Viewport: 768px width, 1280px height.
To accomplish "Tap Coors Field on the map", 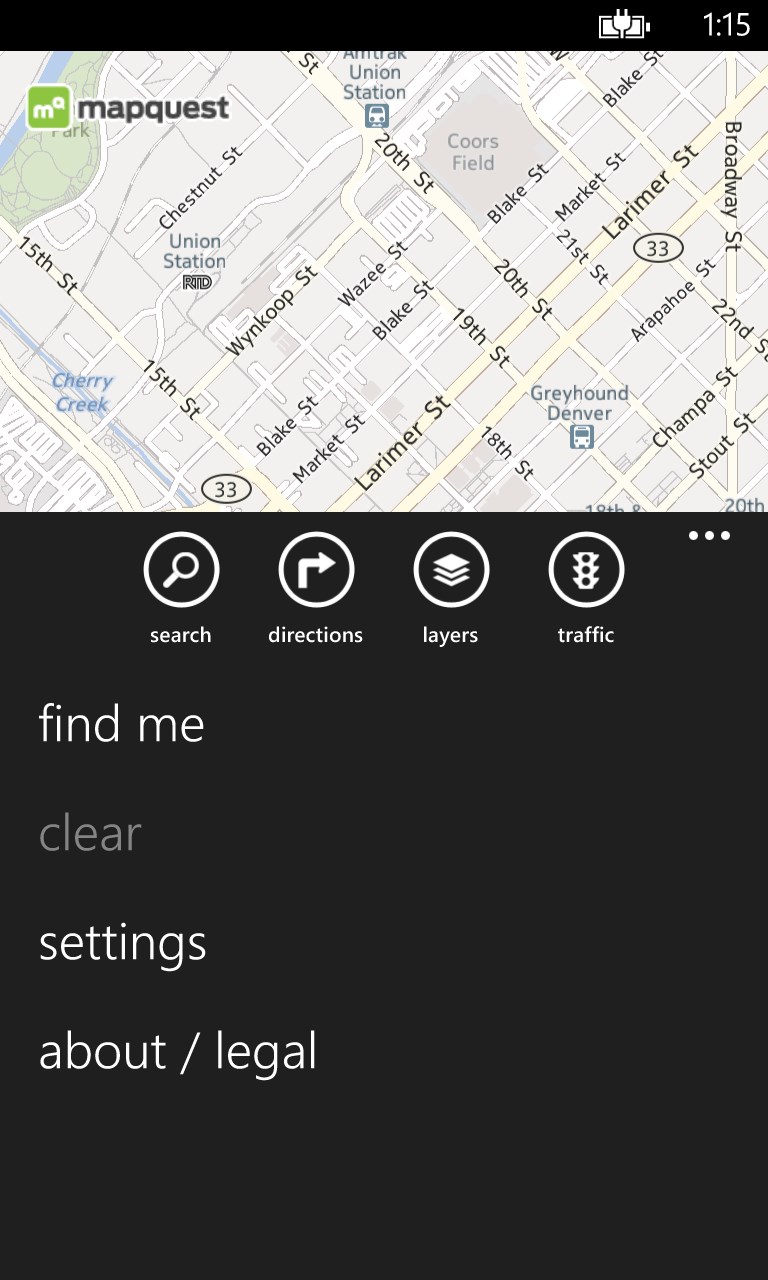I will click(x=471, y=150).
